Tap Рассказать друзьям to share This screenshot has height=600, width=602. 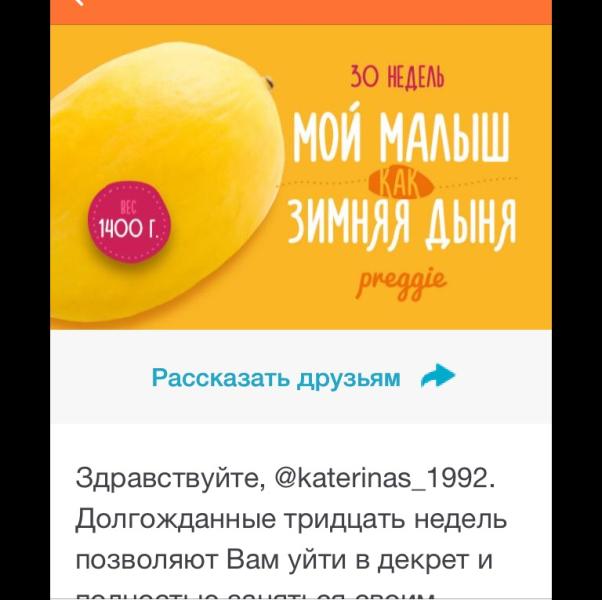coord(303,377)
